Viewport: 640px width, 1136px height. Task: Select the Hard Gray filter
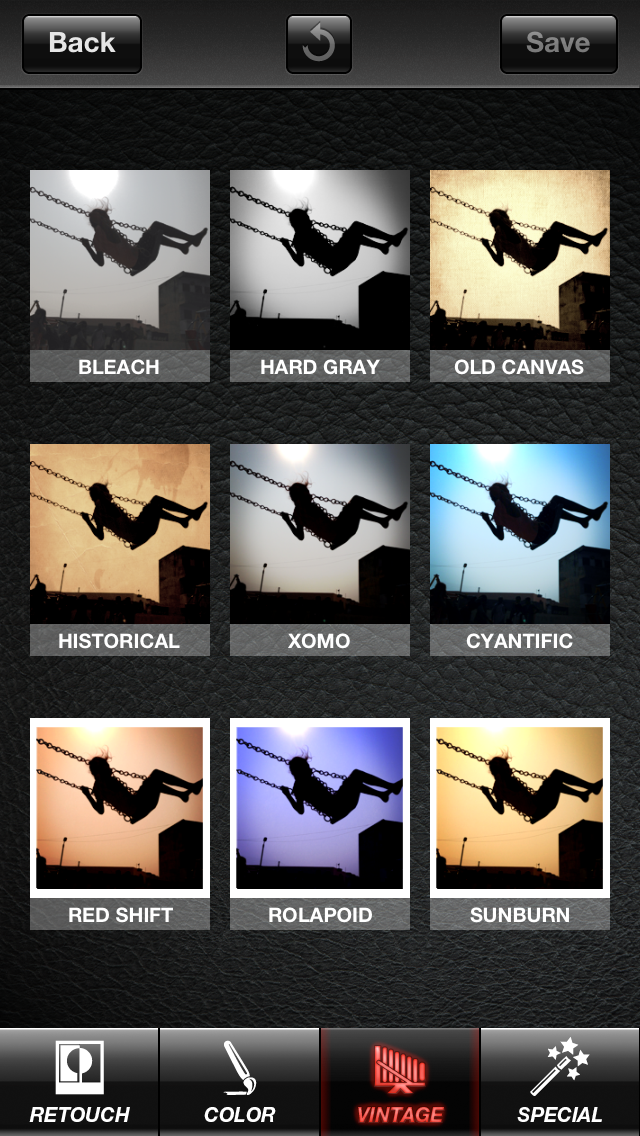coord(320,275)
